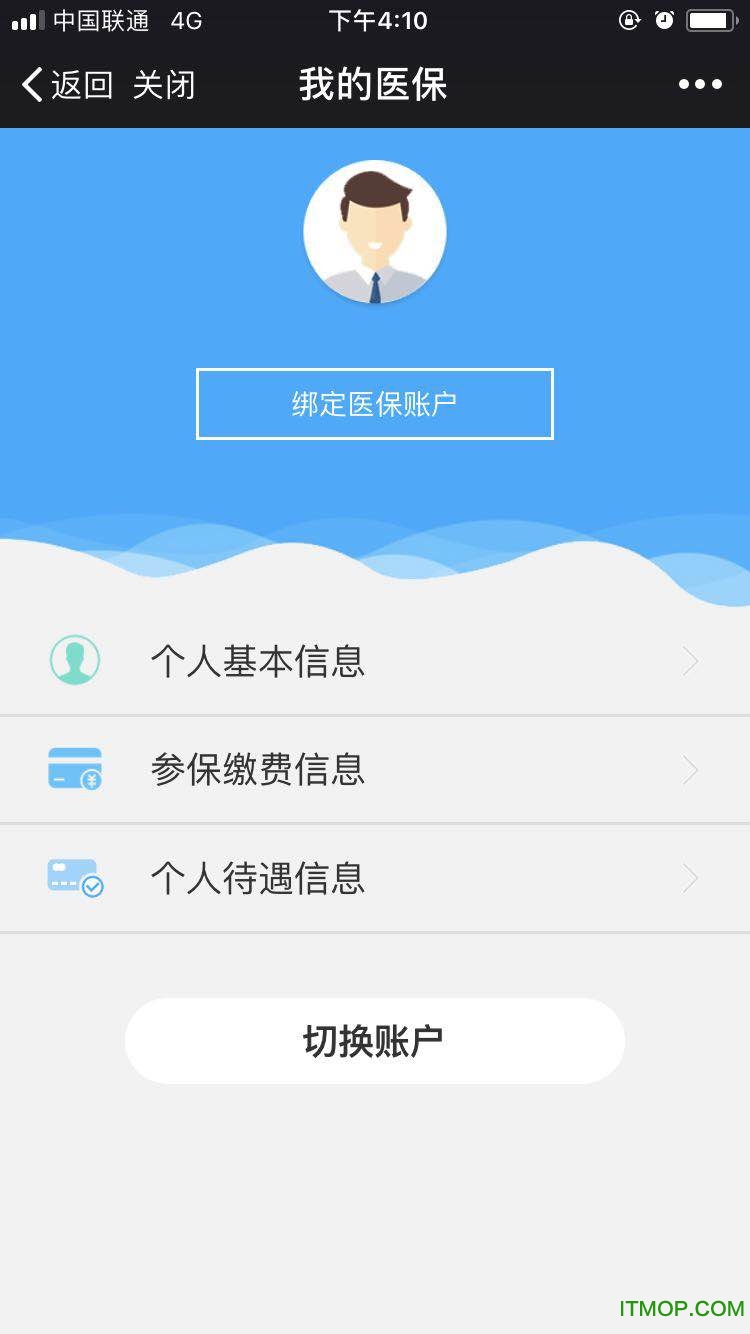
Task: Expand 个人待遇信息 using its right chevron
Action: (x=690, y=878)
